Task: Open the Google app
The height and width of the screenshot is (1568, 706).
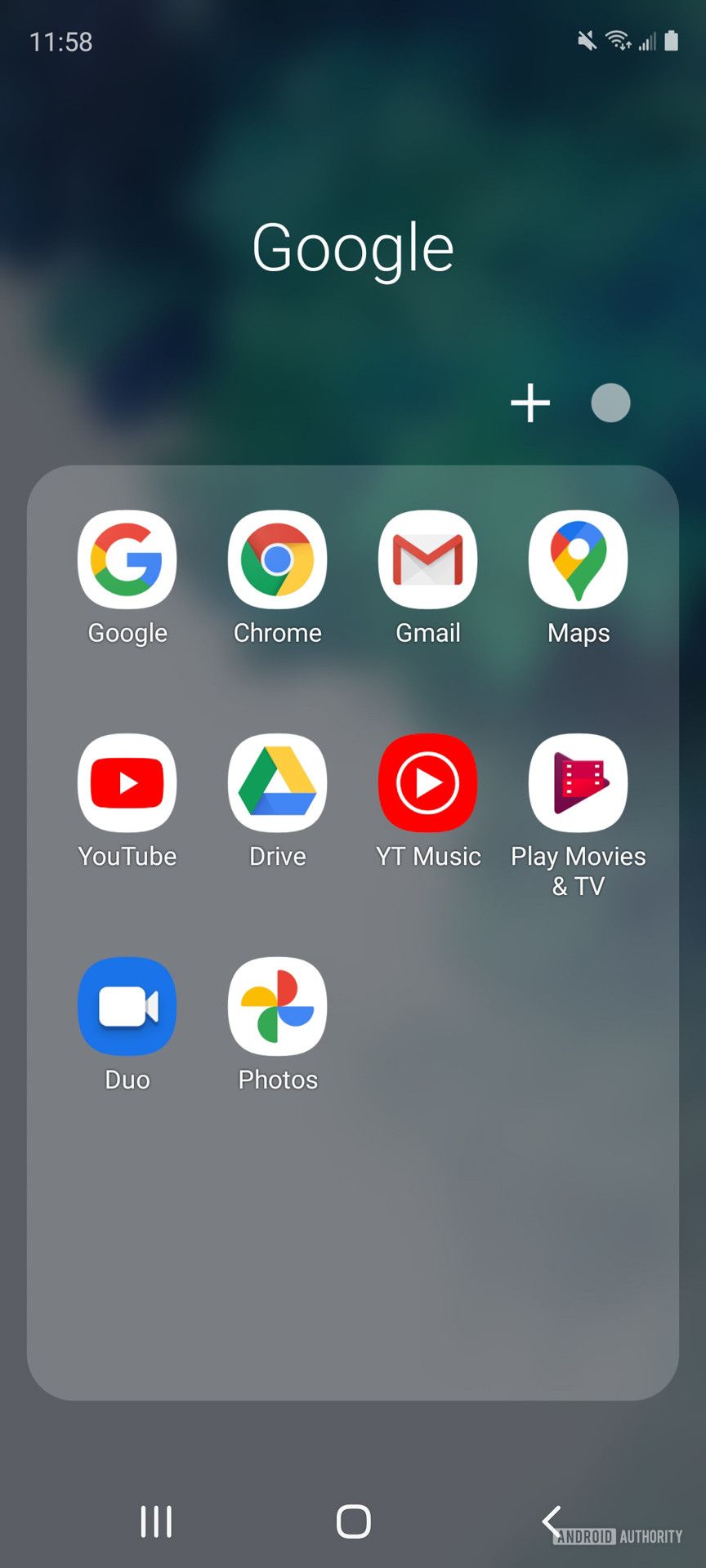Action: pyautogui.click(x=127, y=560)
